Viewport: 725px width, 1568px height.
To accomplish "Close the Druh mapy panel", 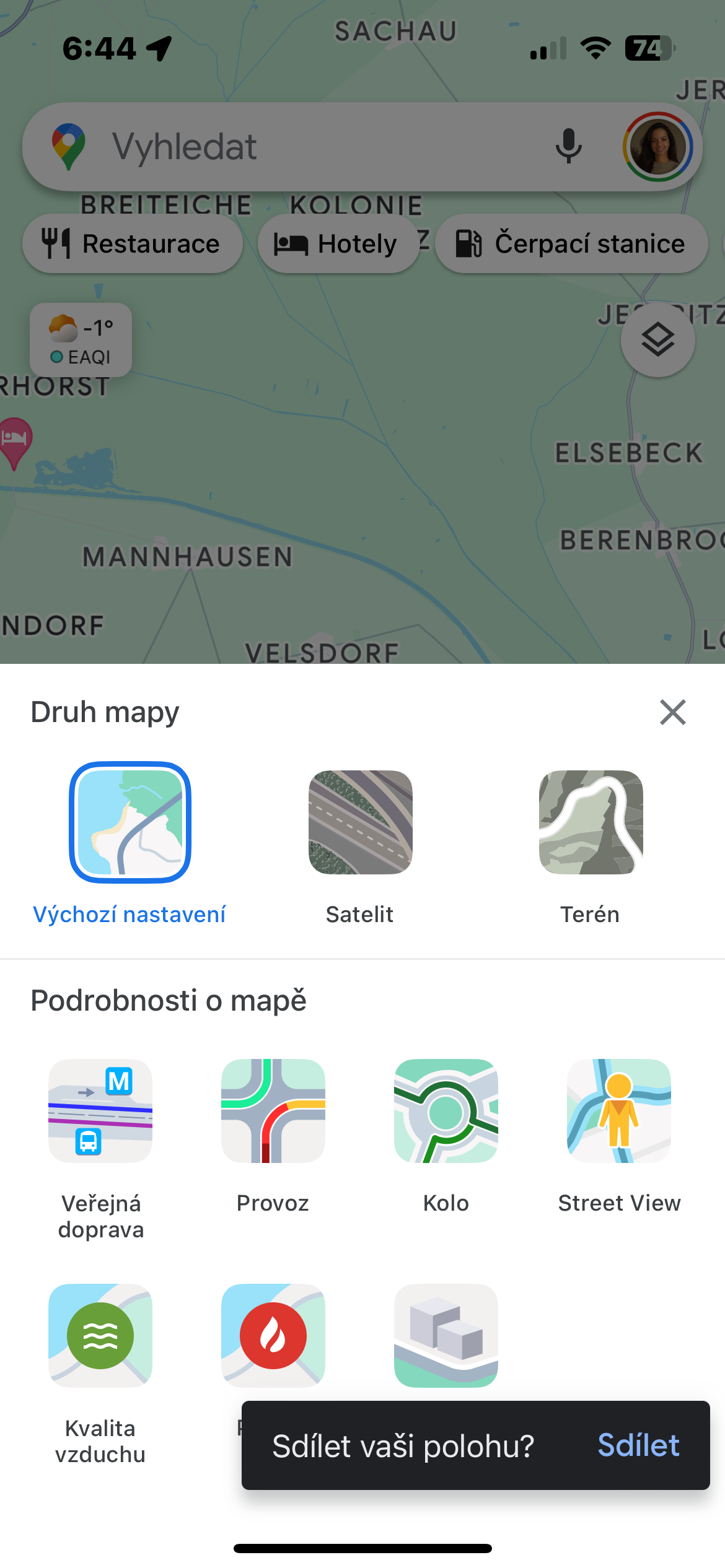I will 672,712.
